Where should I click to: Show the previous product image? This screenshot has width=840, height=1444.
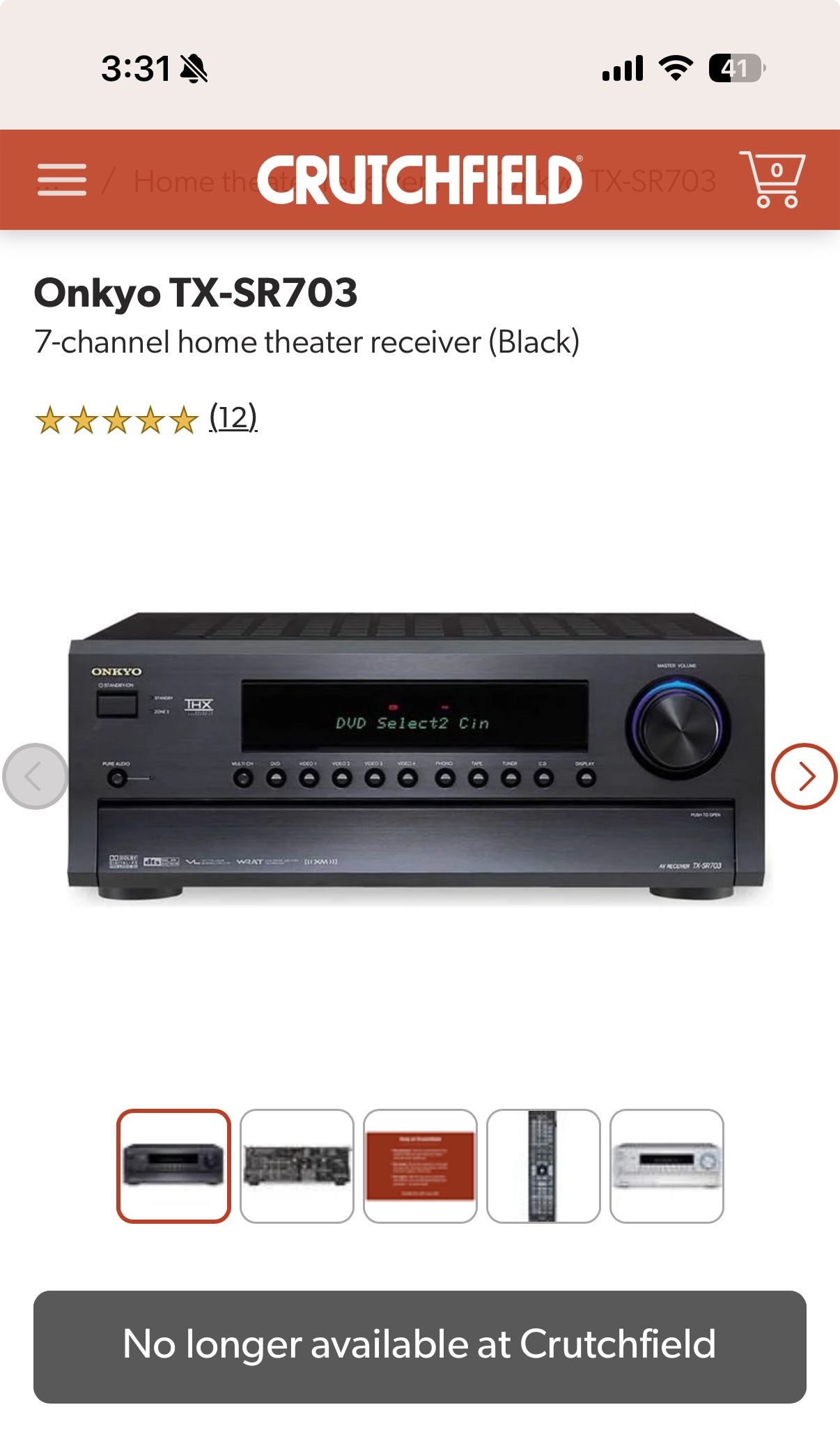pos(36,776)
